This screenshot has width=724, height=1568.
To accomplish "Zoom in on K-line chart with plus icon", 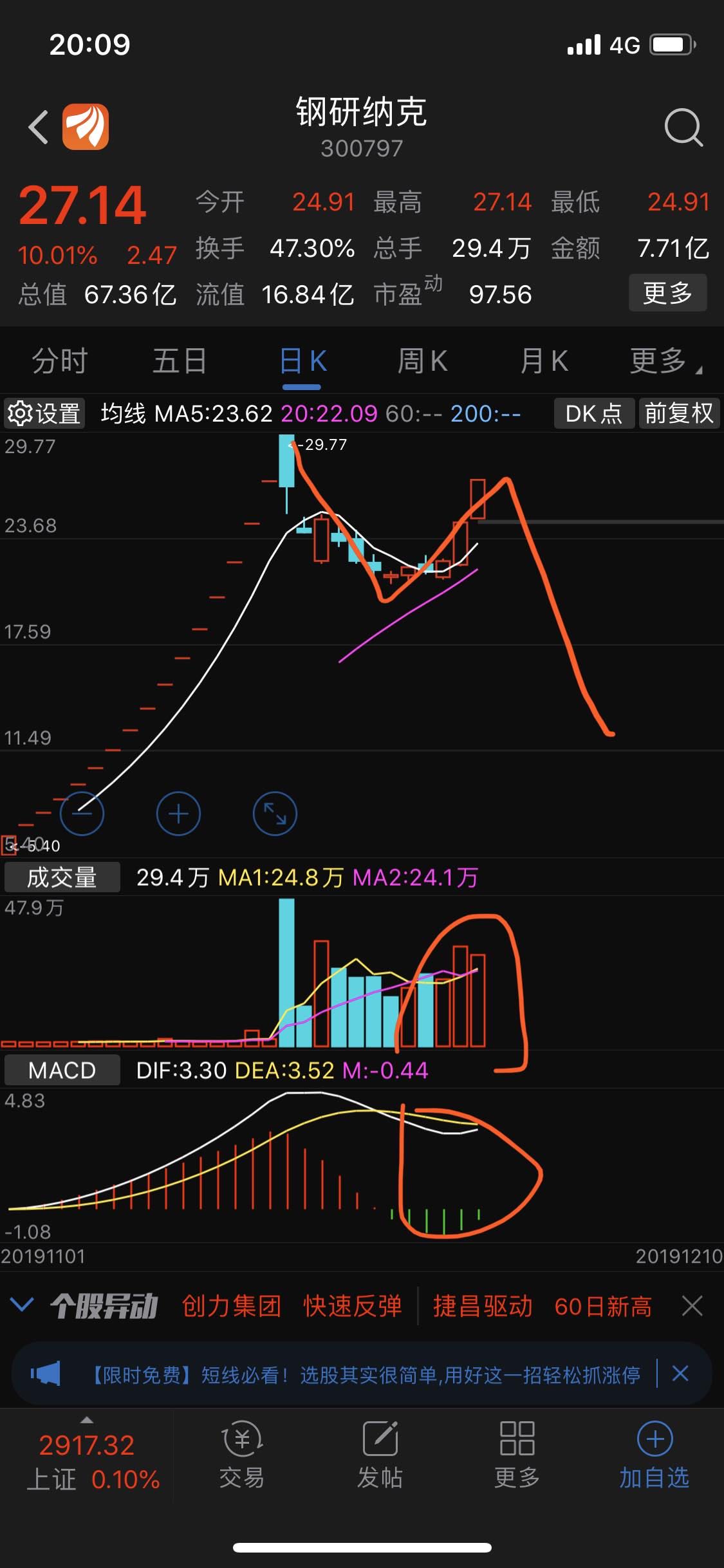I will point(178,813).
